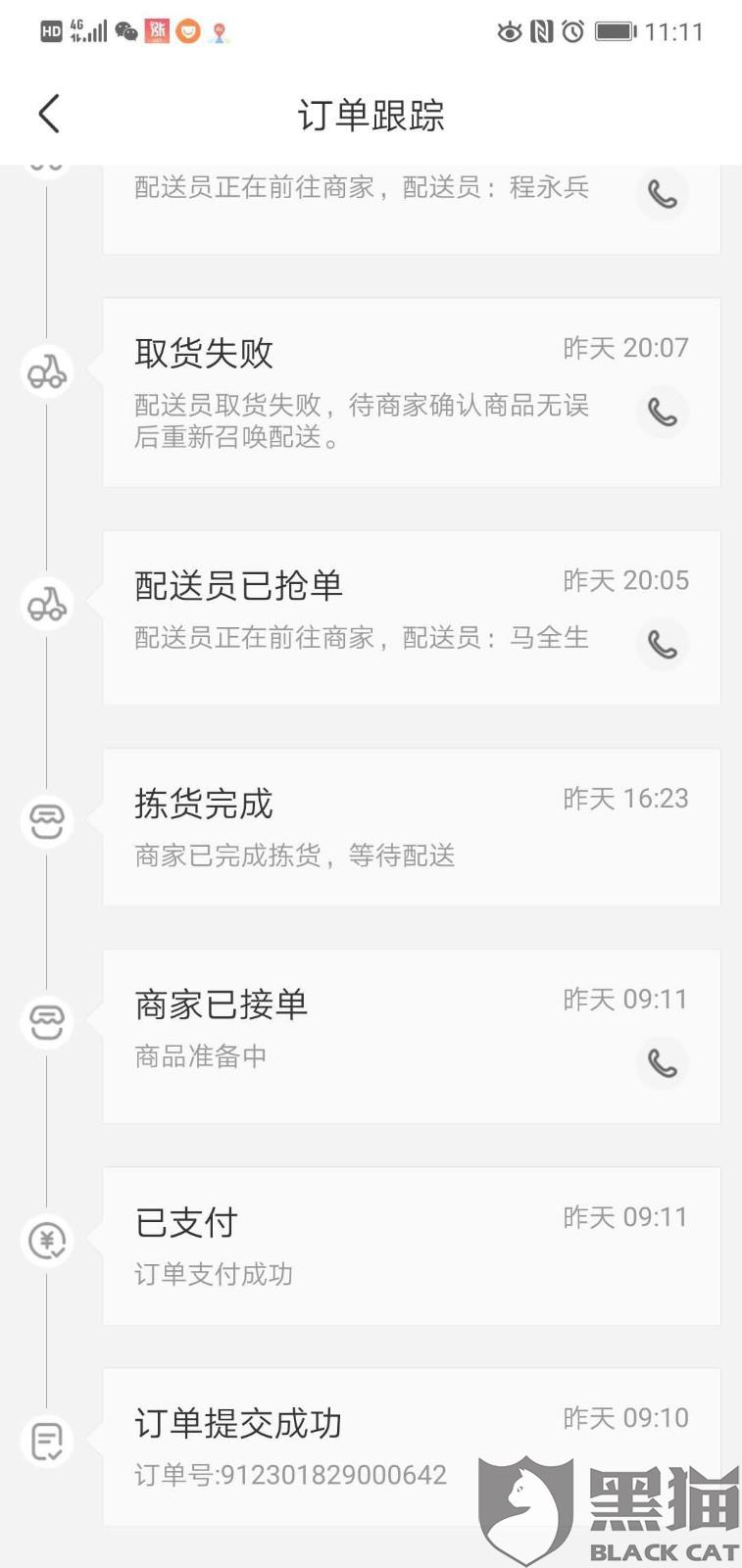Call courier 程永兵
Image resolution: width=742 pixels, height=1568 pixels.
663,193
